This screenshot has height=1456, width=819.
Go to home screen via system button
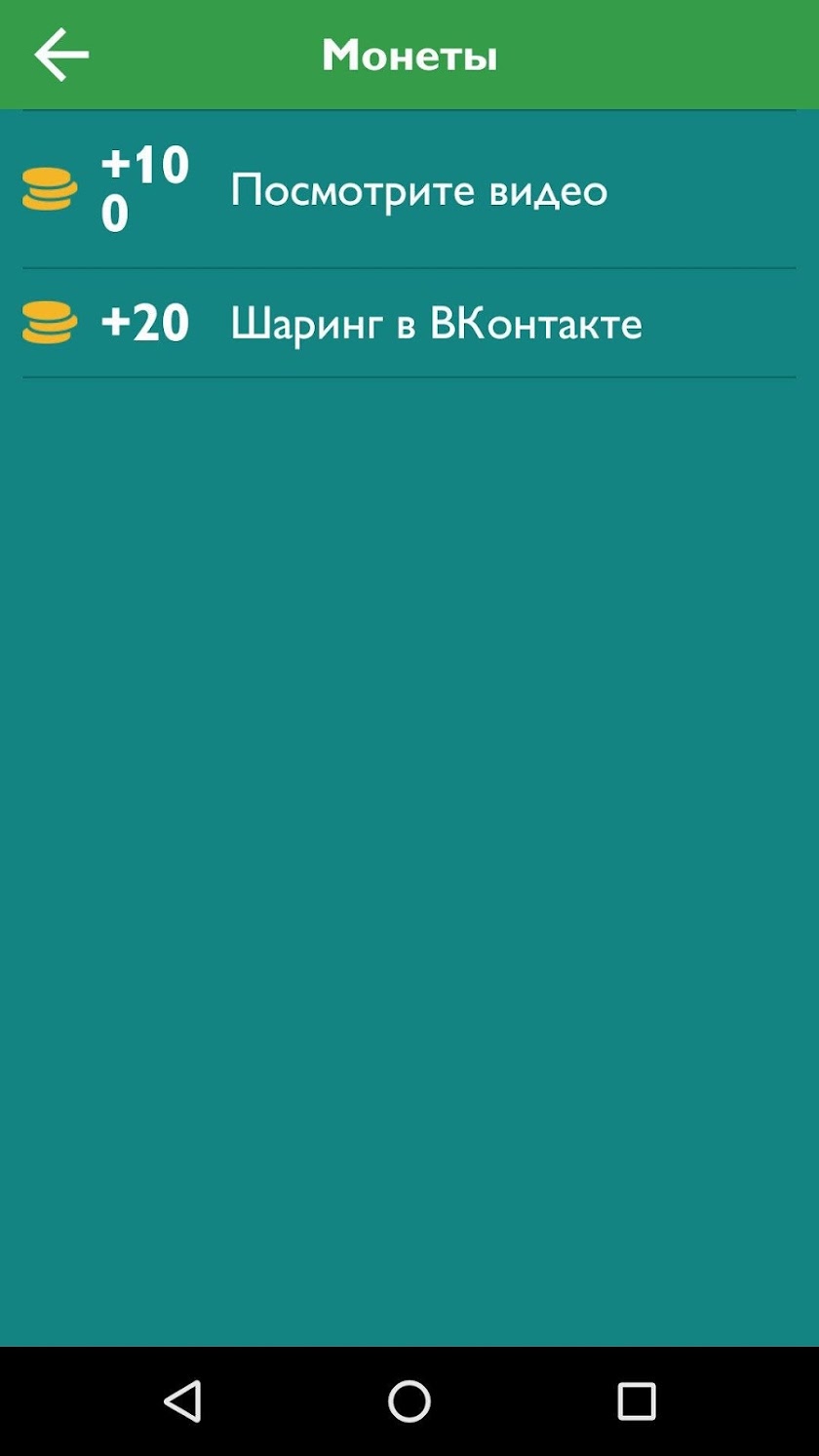tap(409, 1401)
